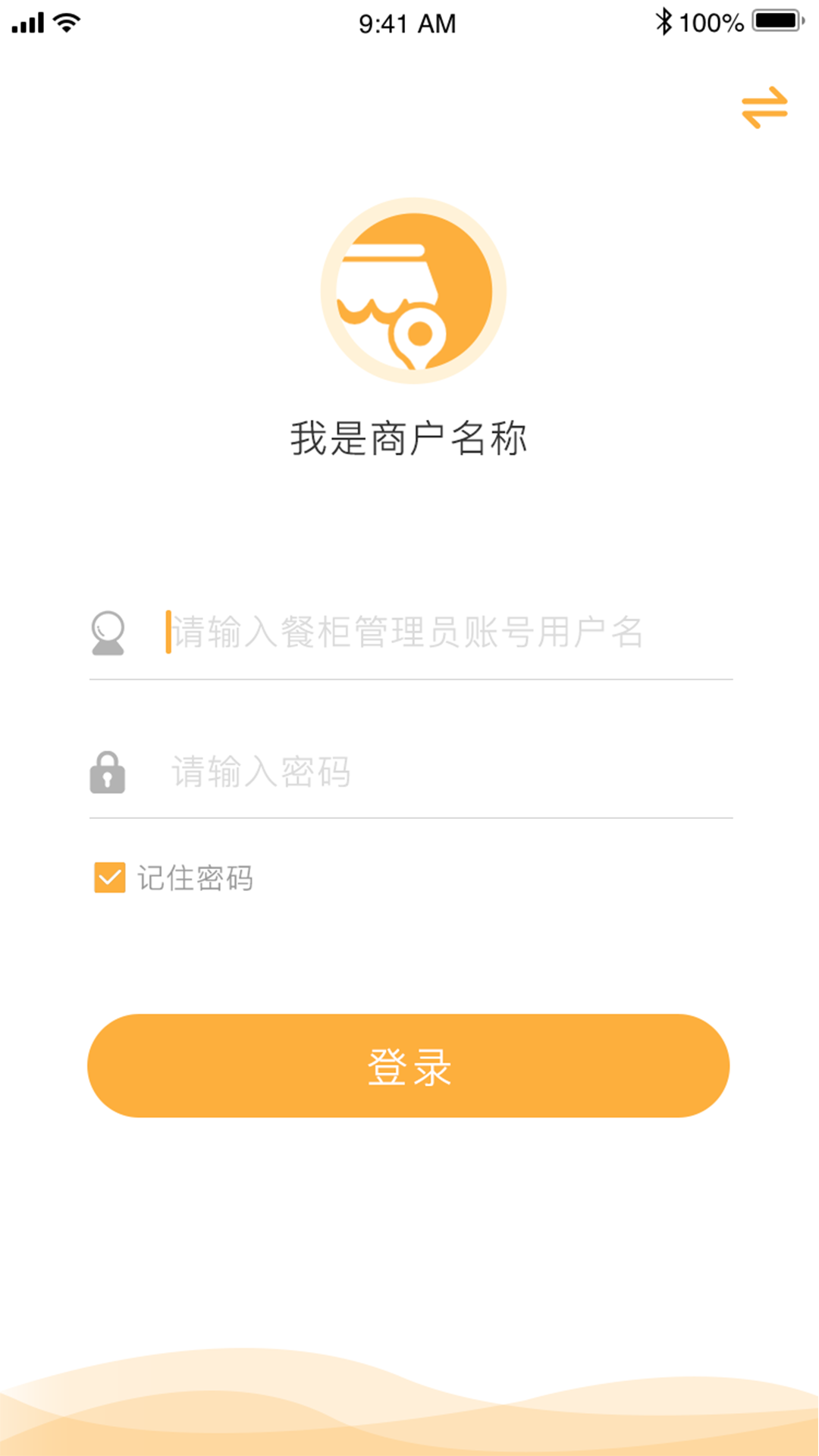819x1456 pixels.
Task: Click the Bluetooth icon in status bar
Action: coord(665,22)
